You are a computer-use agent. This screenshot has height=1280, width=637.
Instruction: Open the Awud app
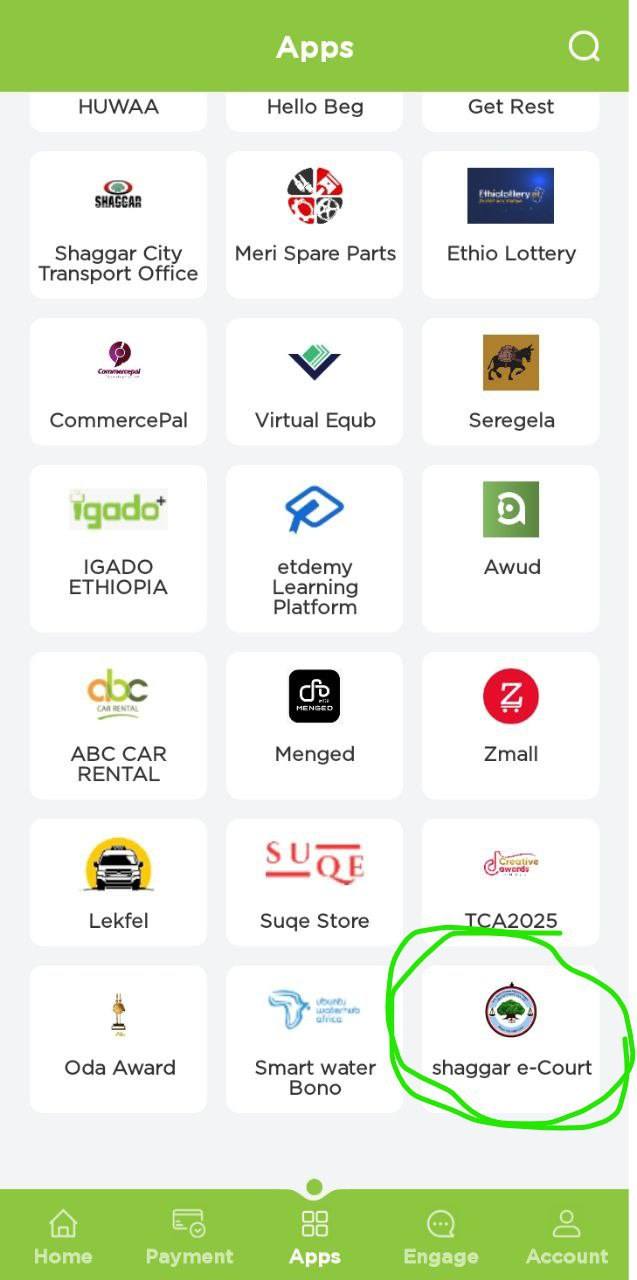point(511,549)
